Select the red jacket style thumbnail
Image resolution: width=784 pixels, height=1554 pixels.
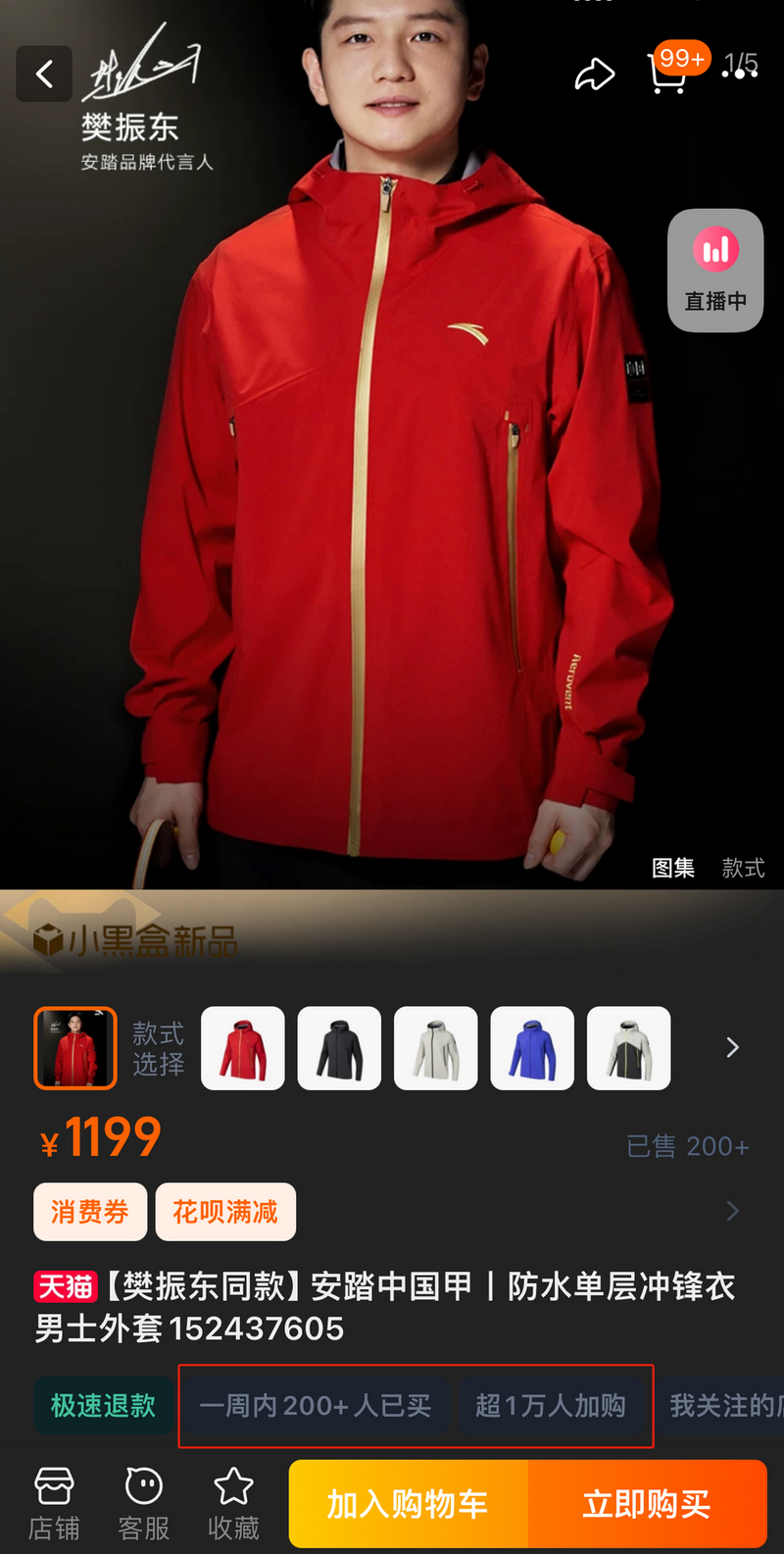(x=243, y=1048)
